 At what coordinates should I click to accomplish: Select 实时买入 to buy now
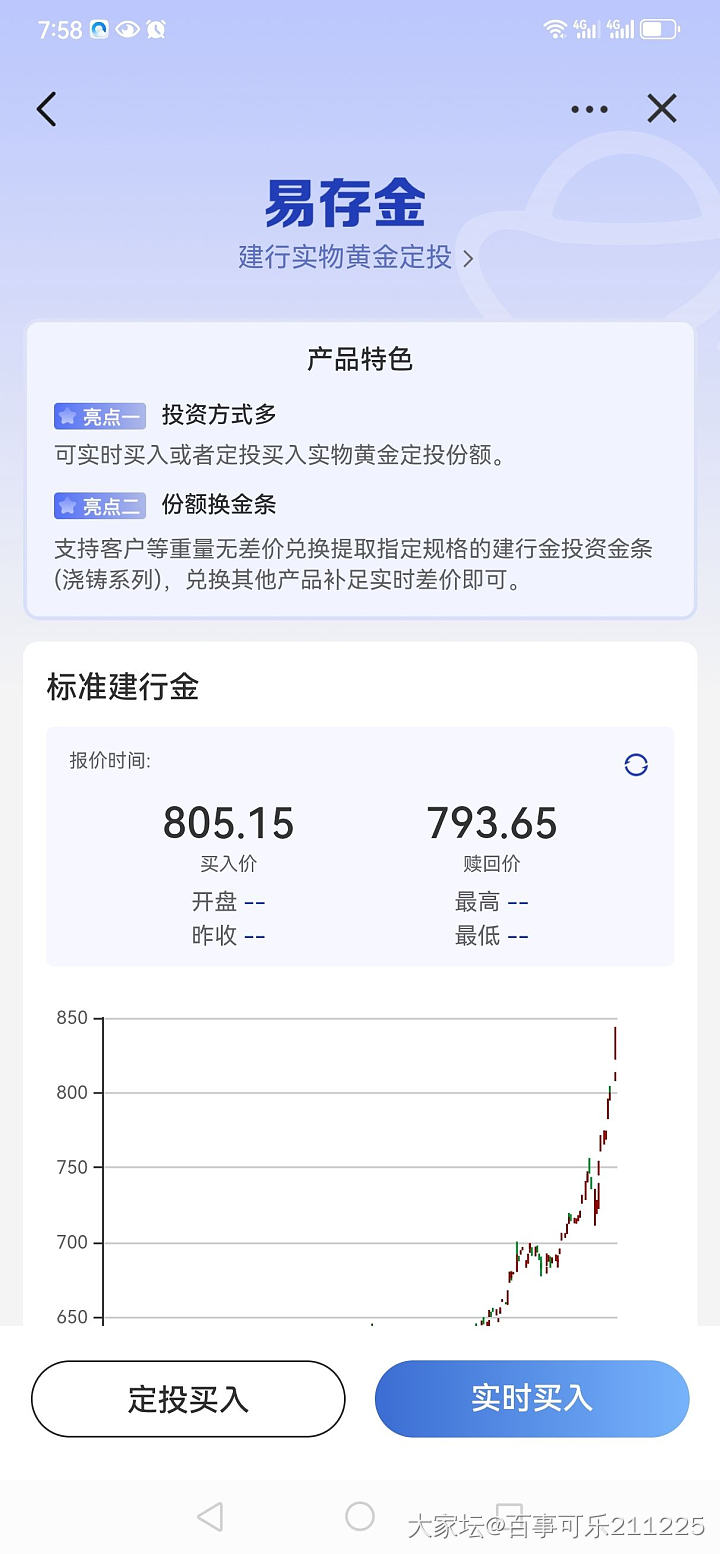tap(532, 1398)
